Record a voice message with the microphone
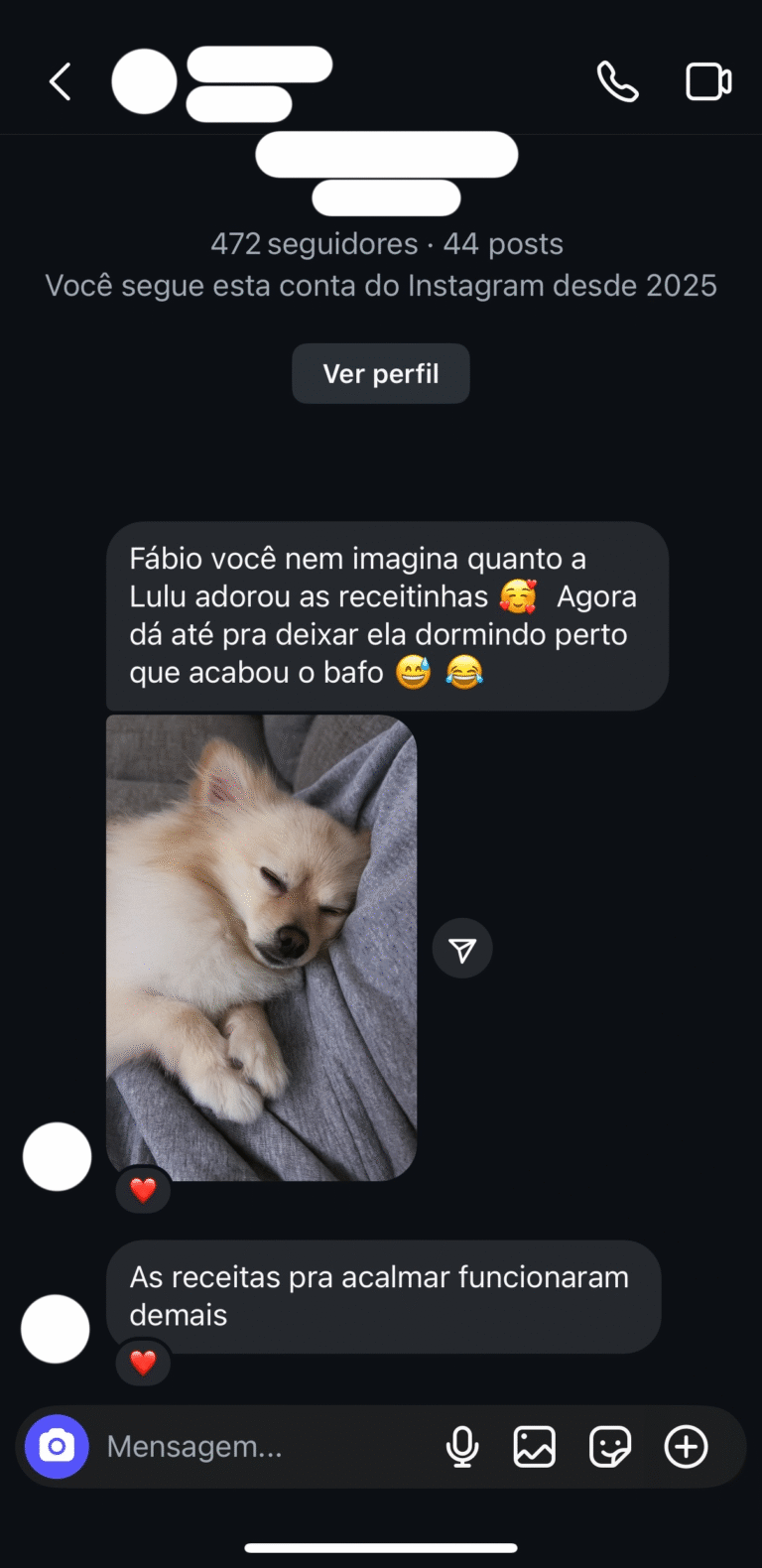Viewport: 762px width, 1568px height. click(462, 1447)
